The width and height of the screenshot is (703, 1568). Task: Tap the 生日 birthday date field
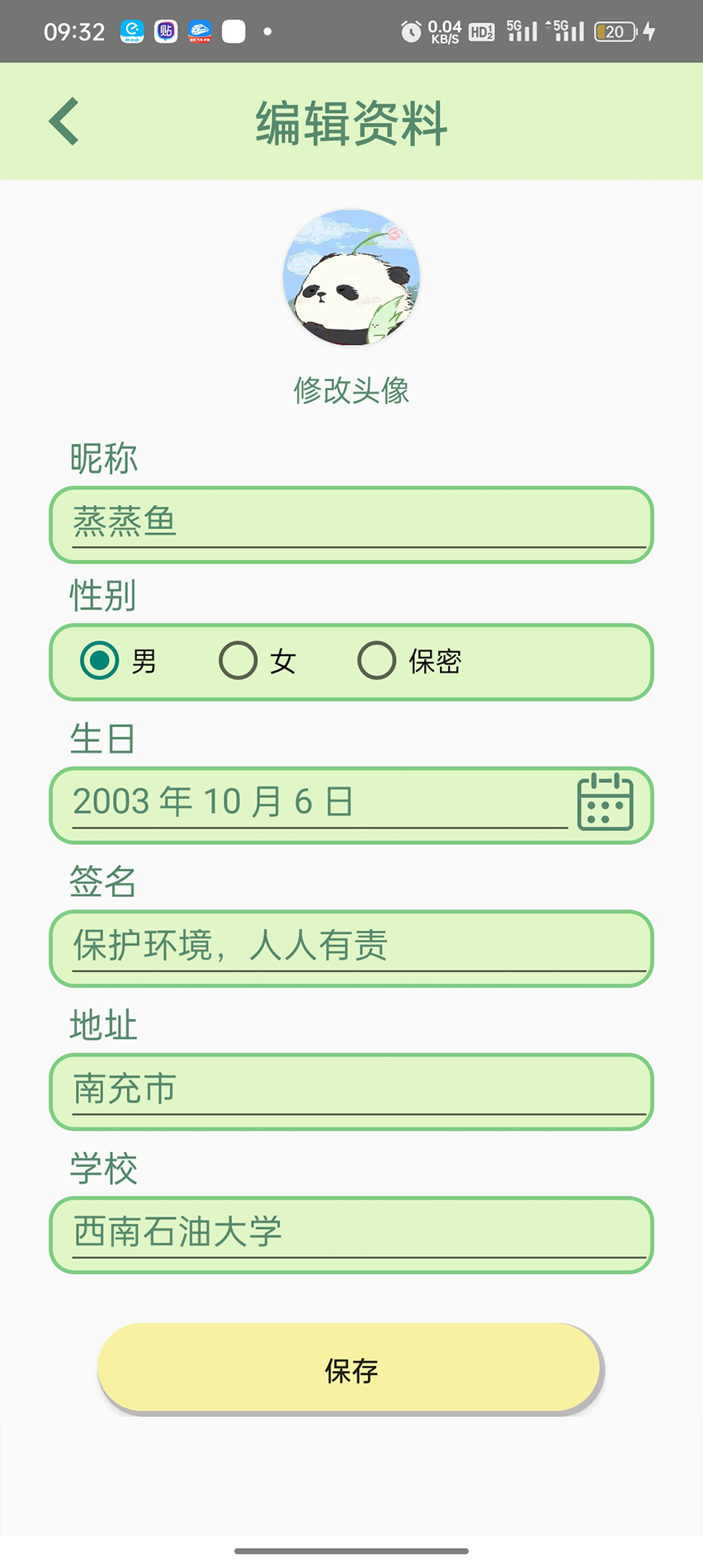click(x=320, y=805)
